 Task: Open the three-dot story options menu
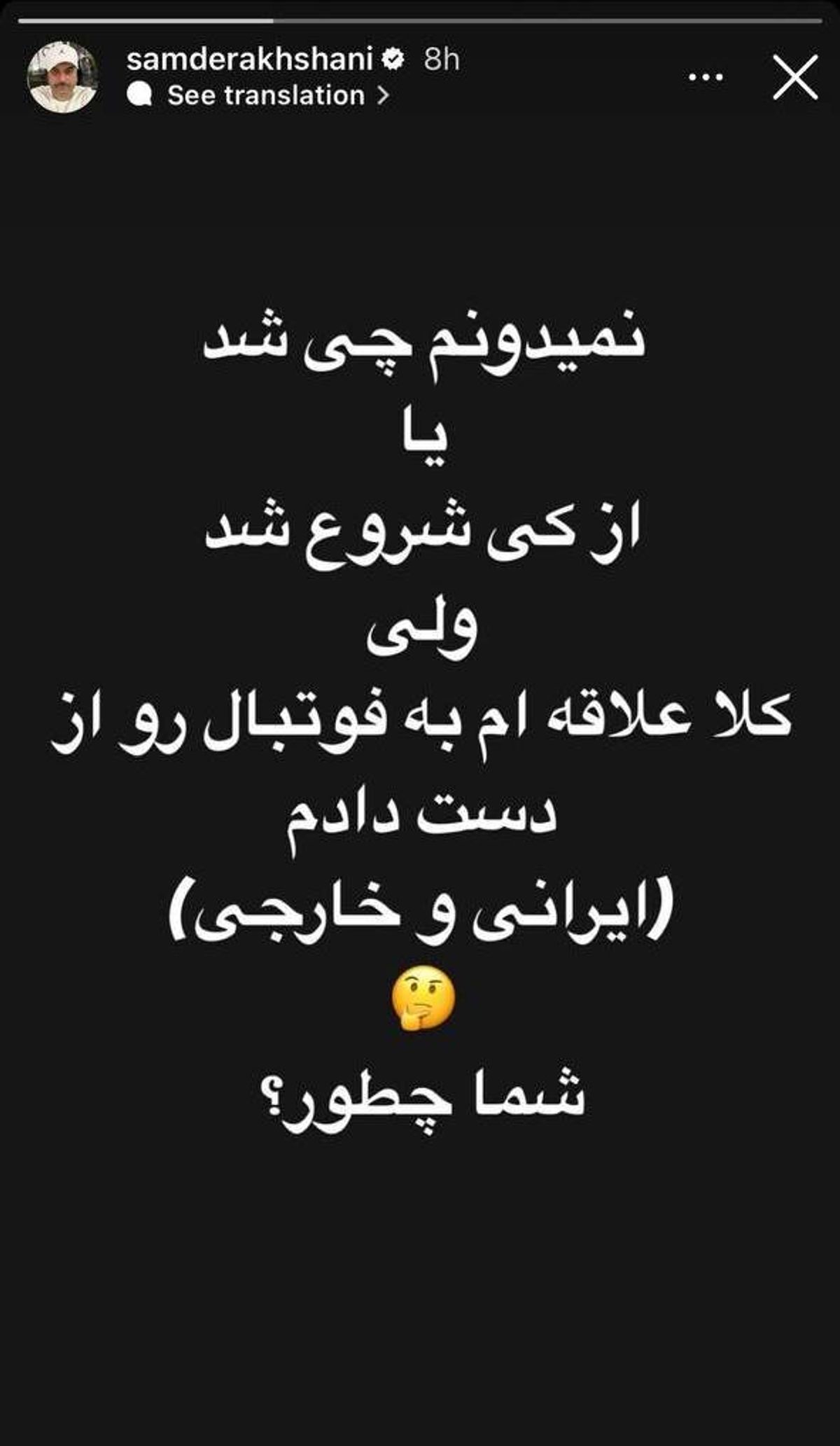coord(706,77)
